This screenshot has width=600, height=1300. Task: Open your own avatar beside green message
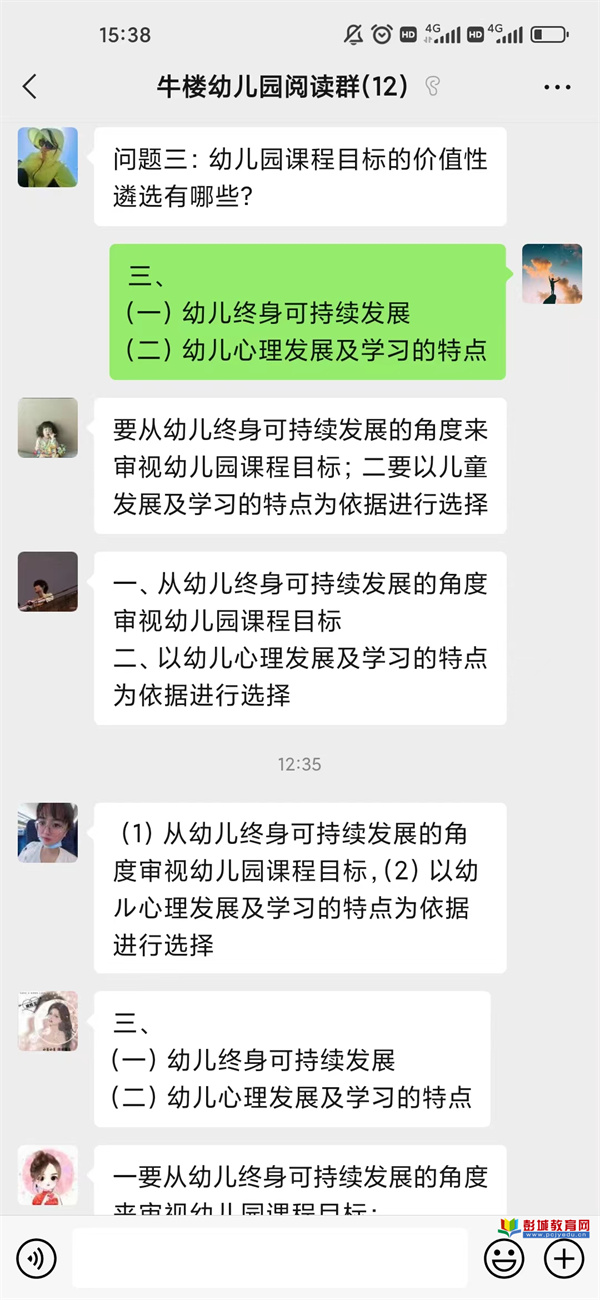coord(552,274)
